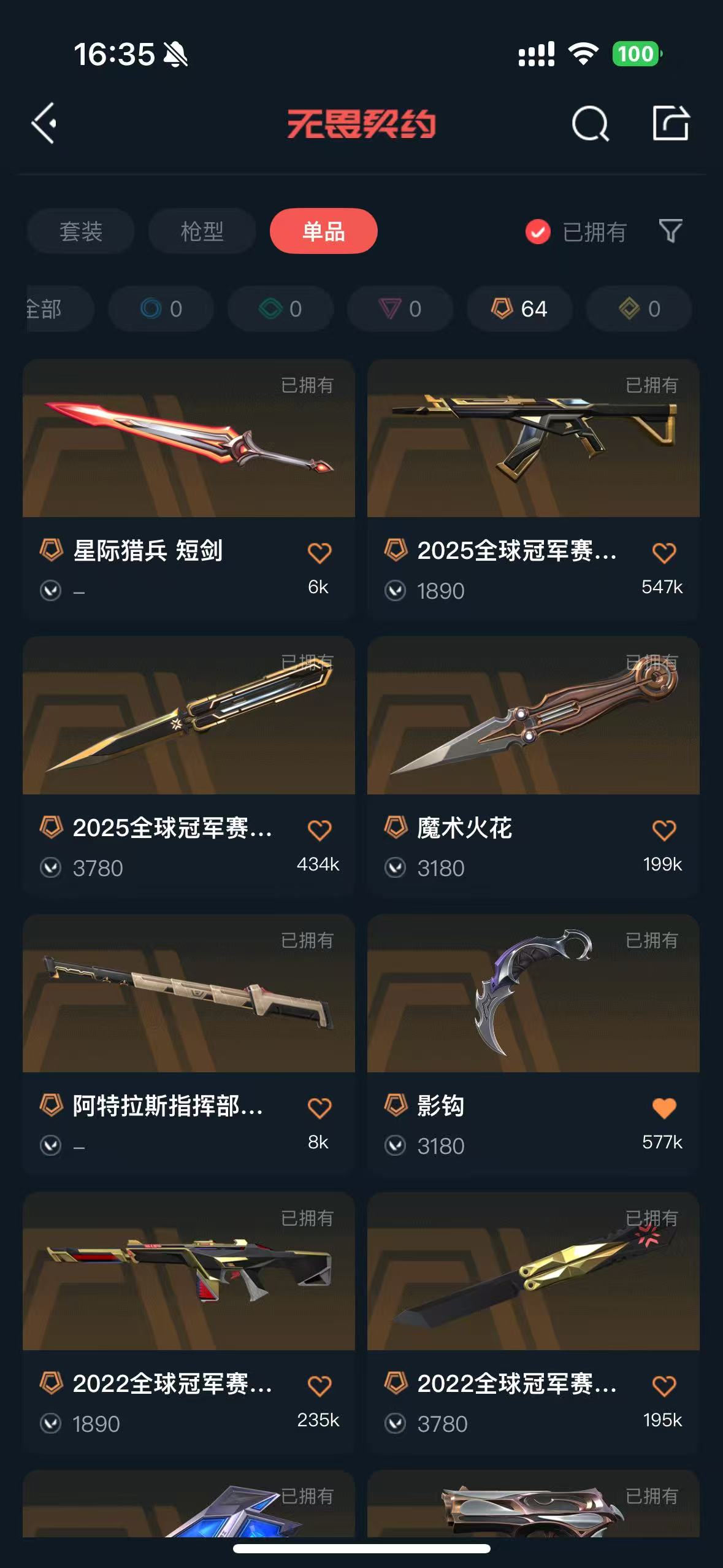Open the funnel filter icon

tap(670, 231)
